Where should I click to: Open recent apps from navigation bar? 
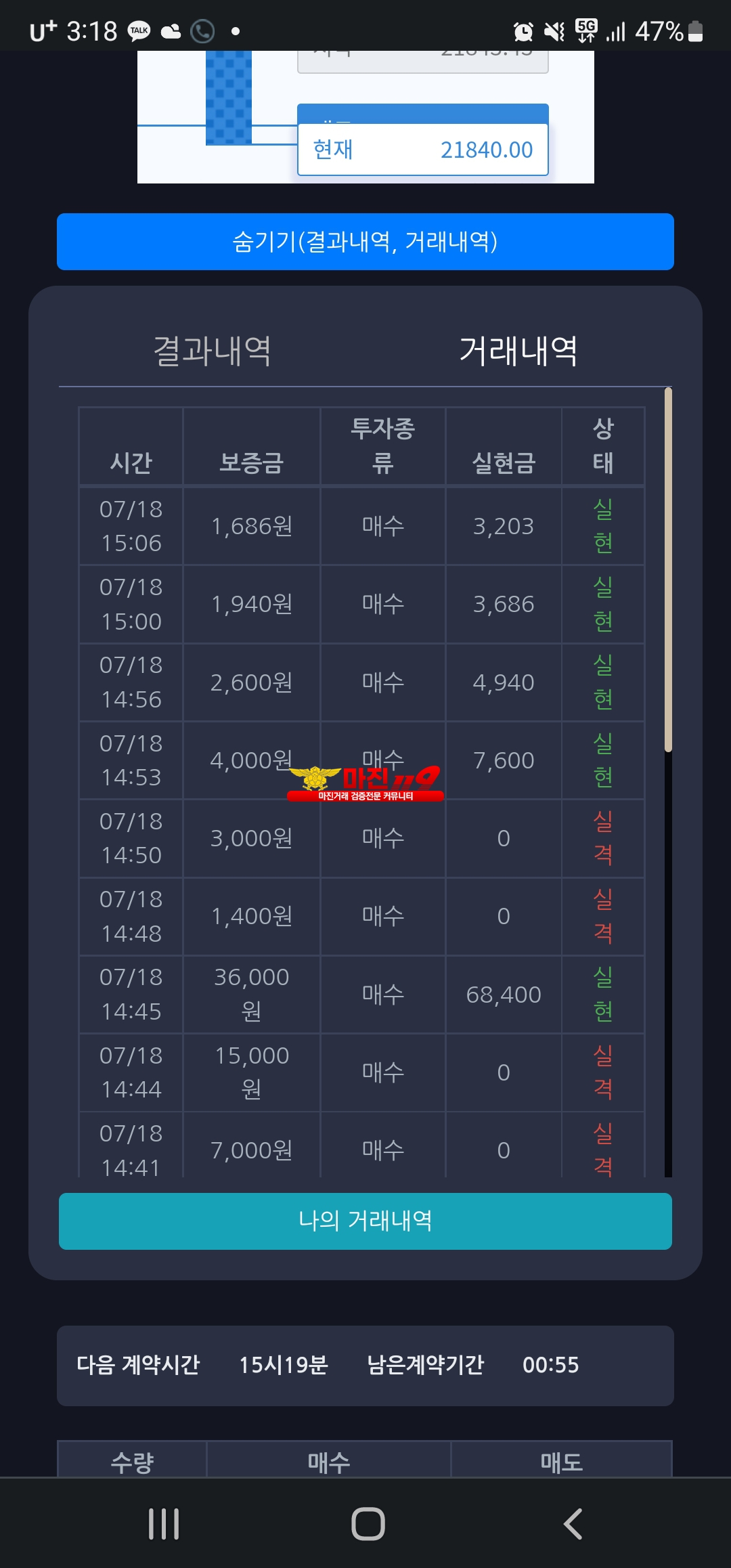coord(164,1524)
